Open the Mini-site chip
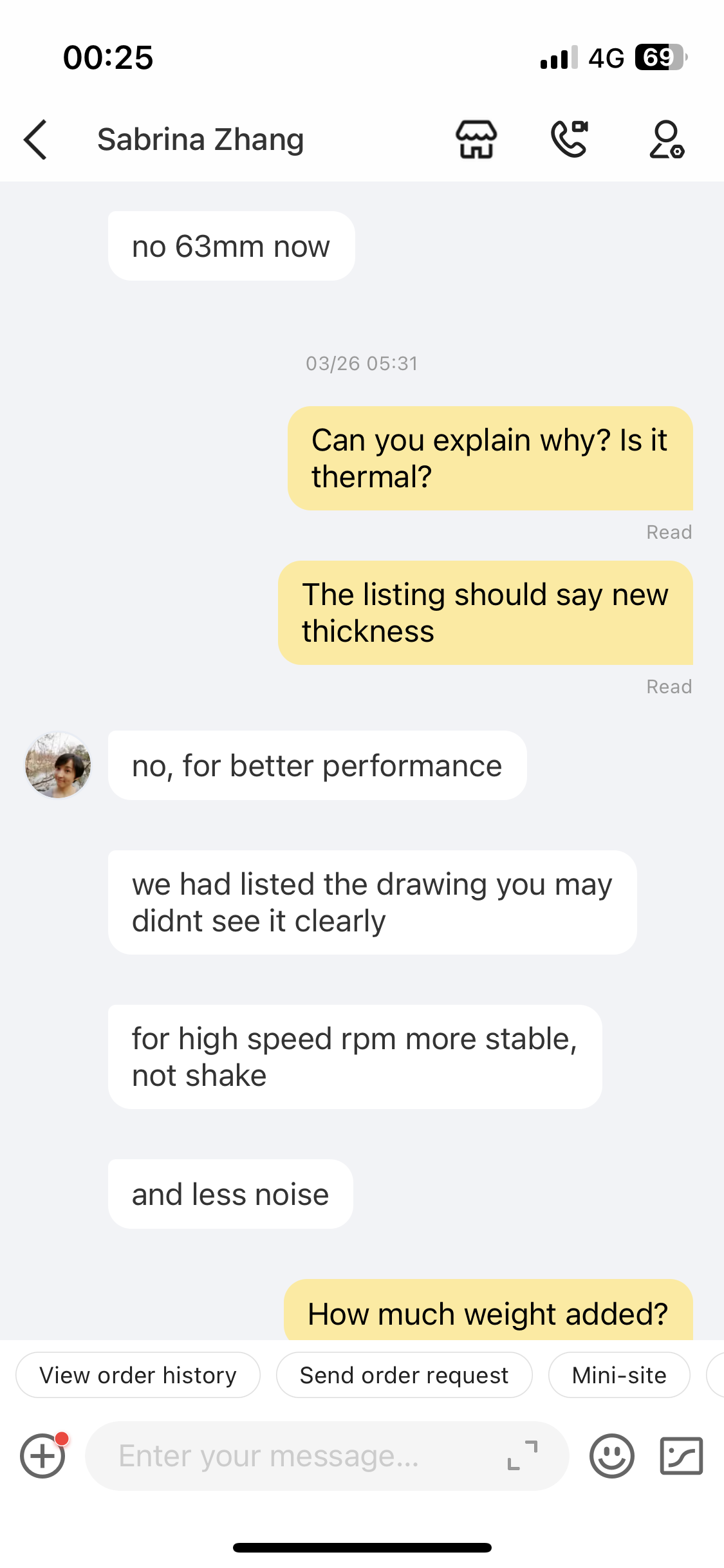Screen dimensions: 724x1568 619,1376
